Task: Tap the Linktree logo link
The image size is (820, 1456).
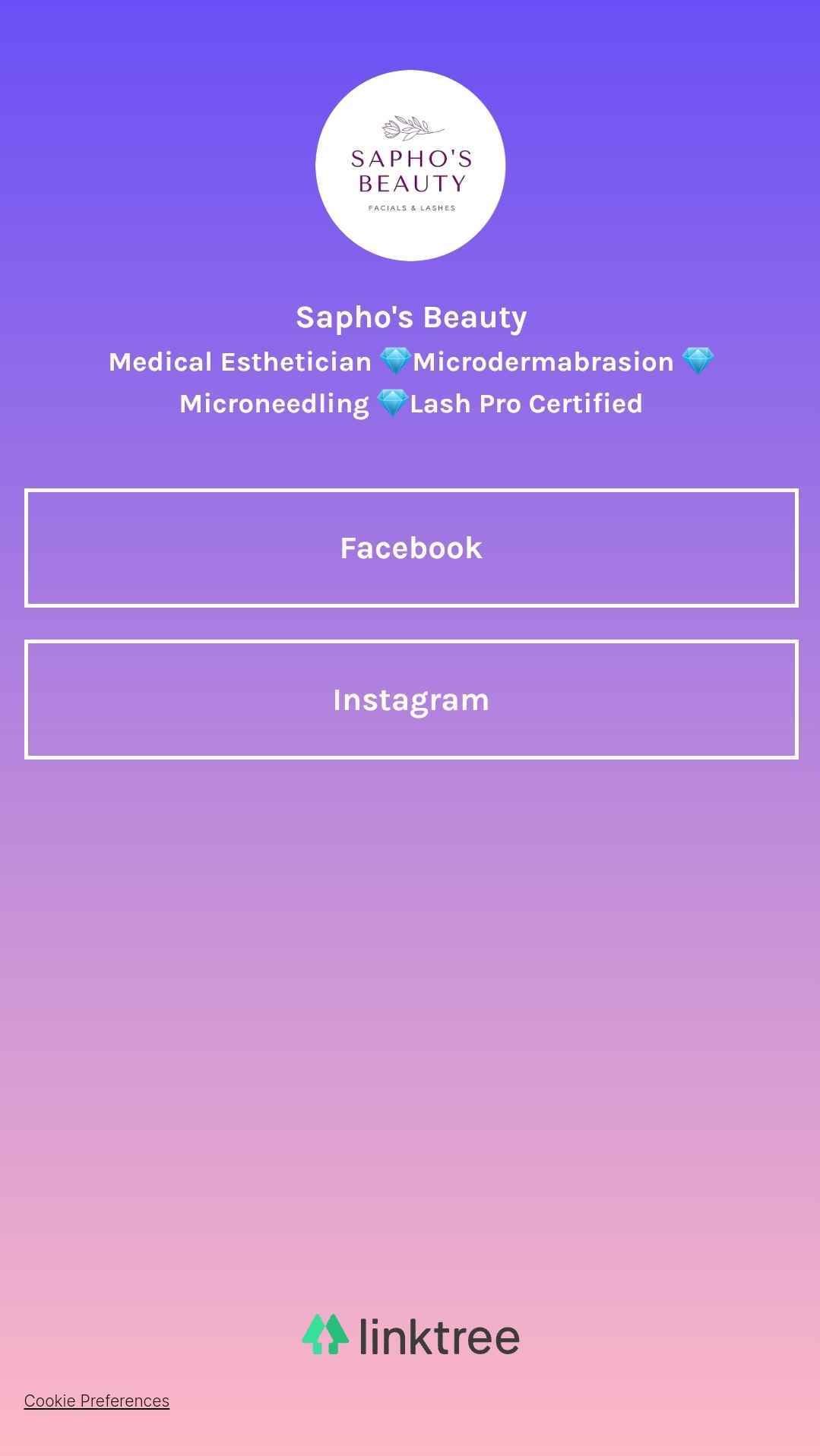Action: click(410, 1336)
